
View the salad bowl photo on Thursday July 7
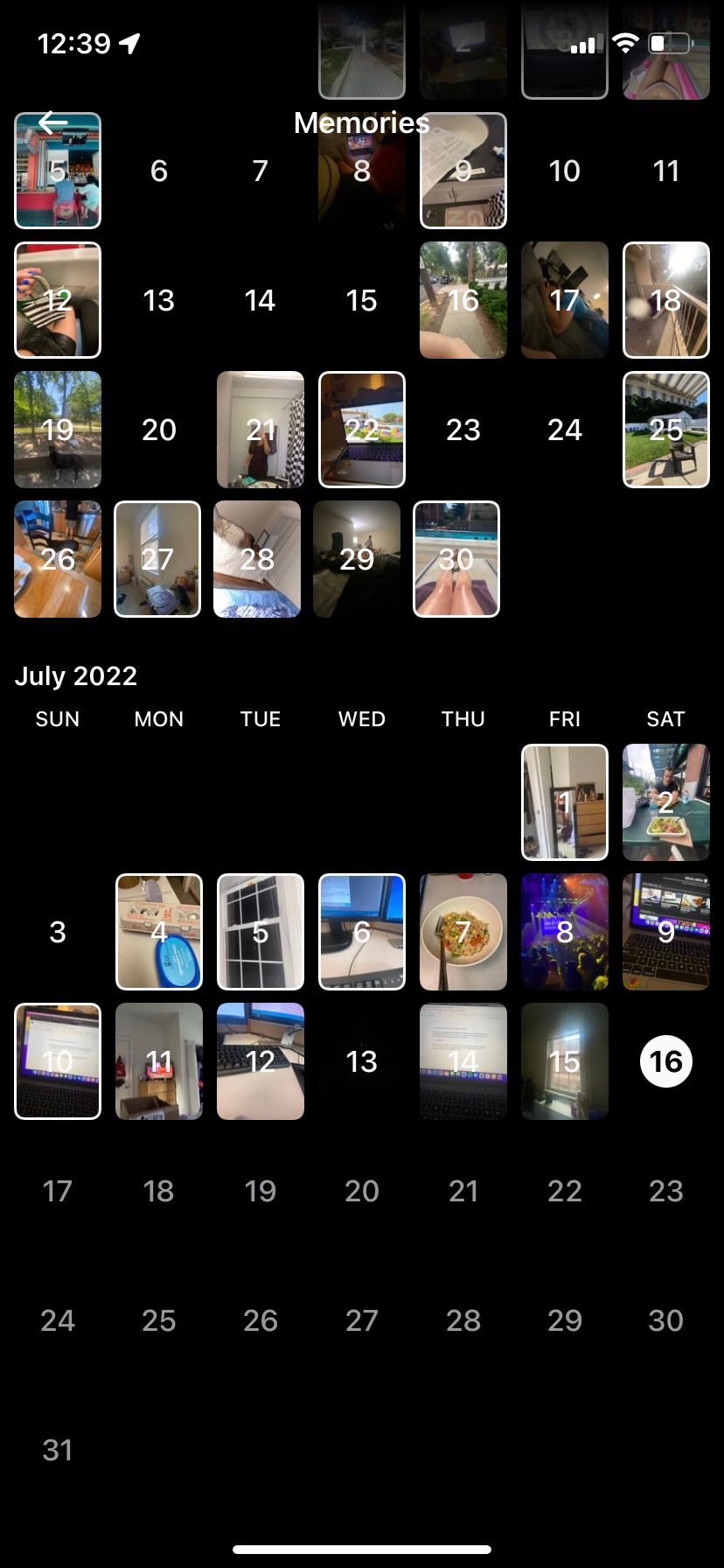tap(463, 931)
